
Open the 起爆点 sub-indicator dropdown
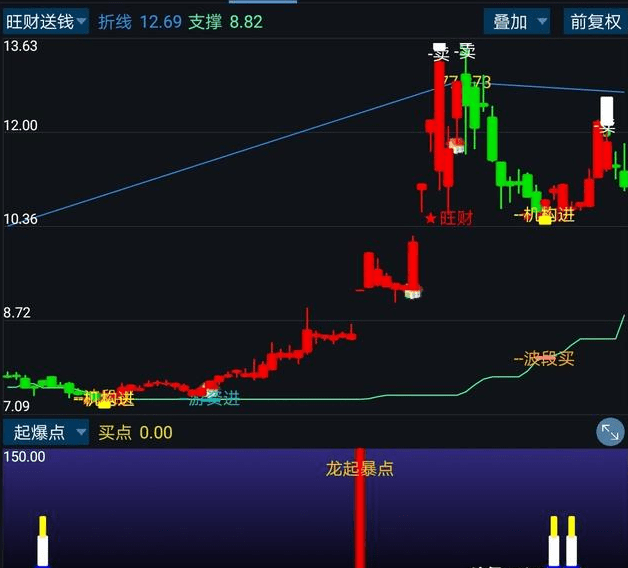point(46,432)
